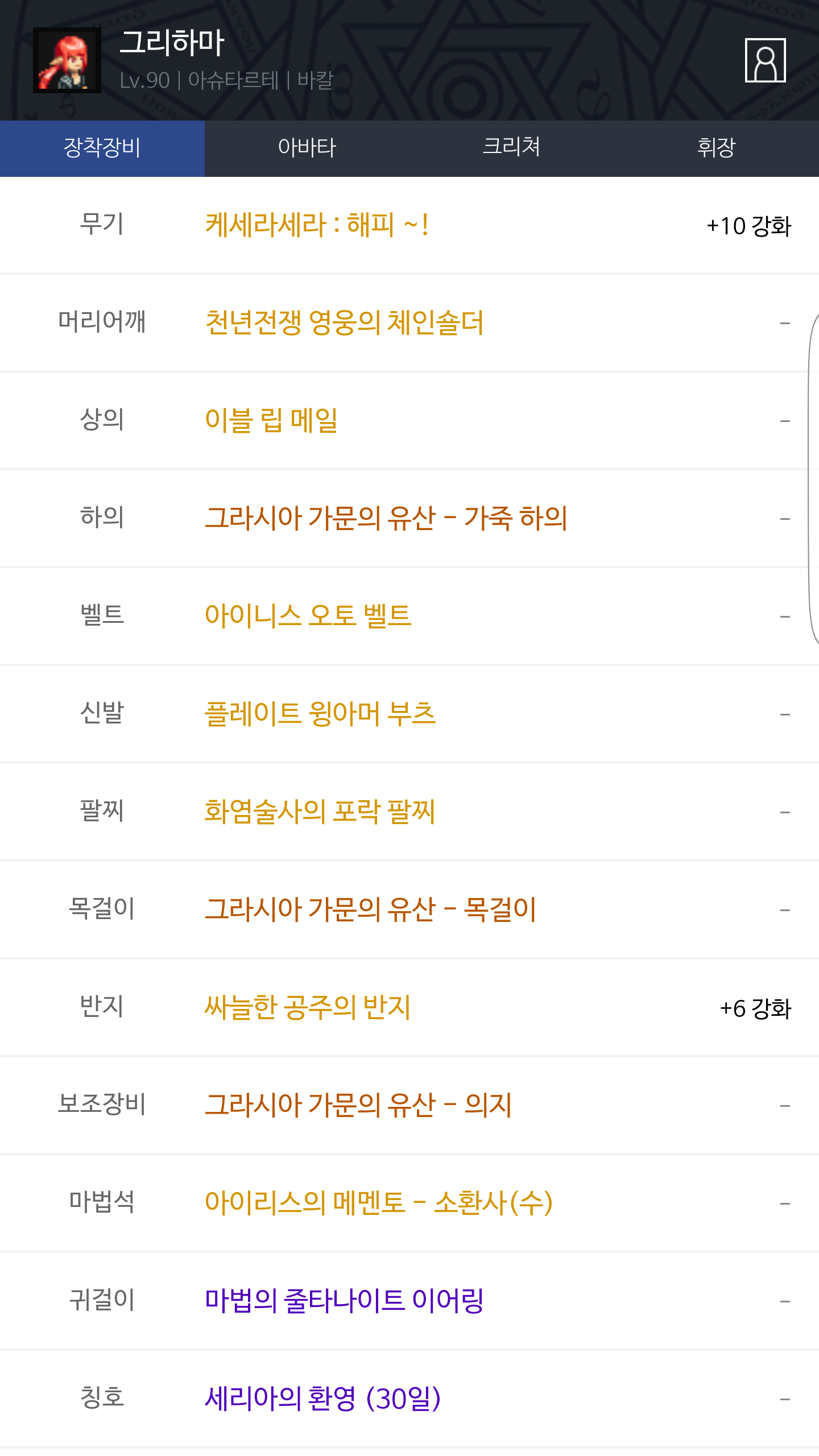819x1456 pixels.
Task: Open 화염술사의 포락 팔찌 bracelet
Action: pos(320,812)
